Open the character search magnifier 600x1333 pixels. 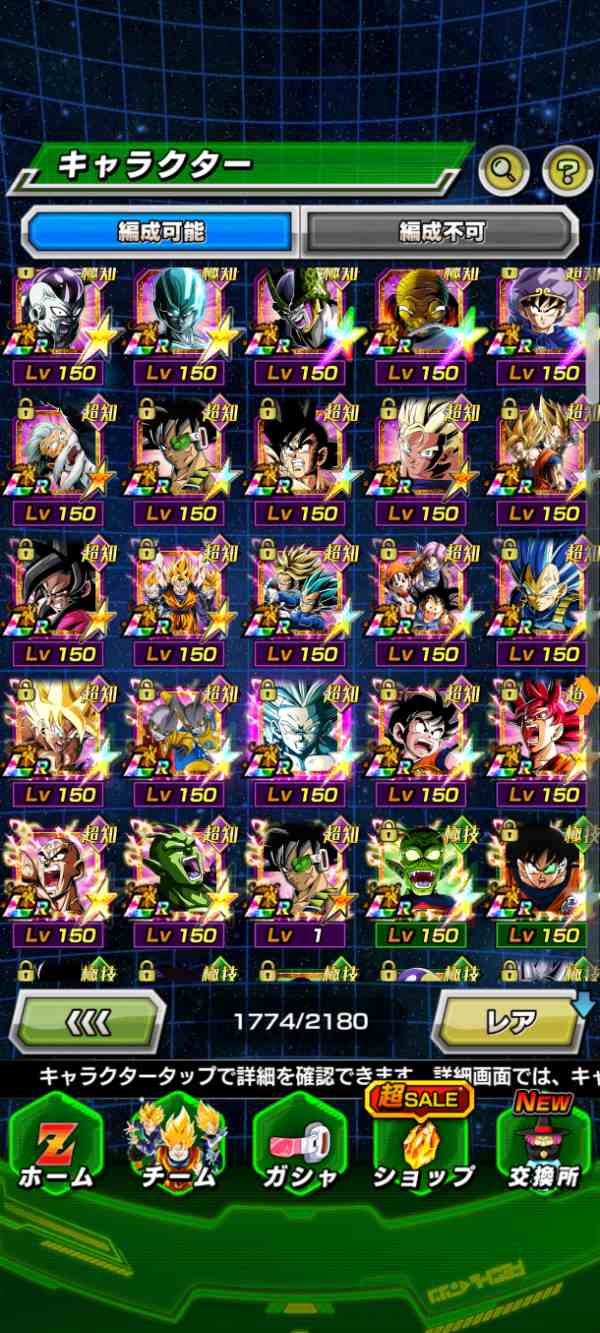[503, 170]
